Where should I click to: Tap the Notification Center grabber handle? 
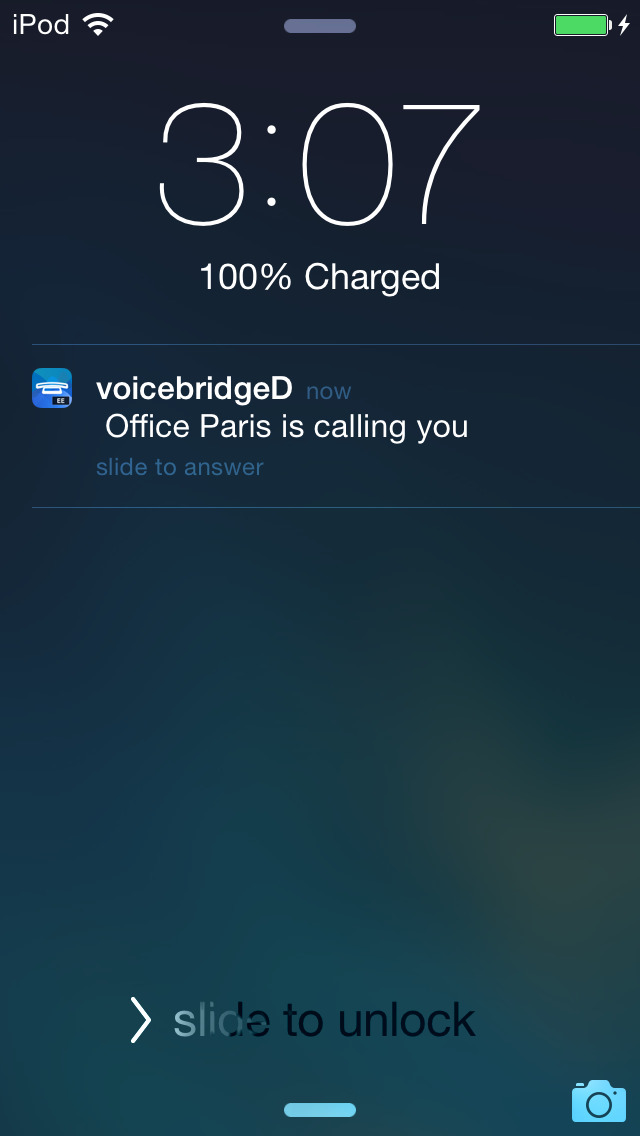click(320, 26)
